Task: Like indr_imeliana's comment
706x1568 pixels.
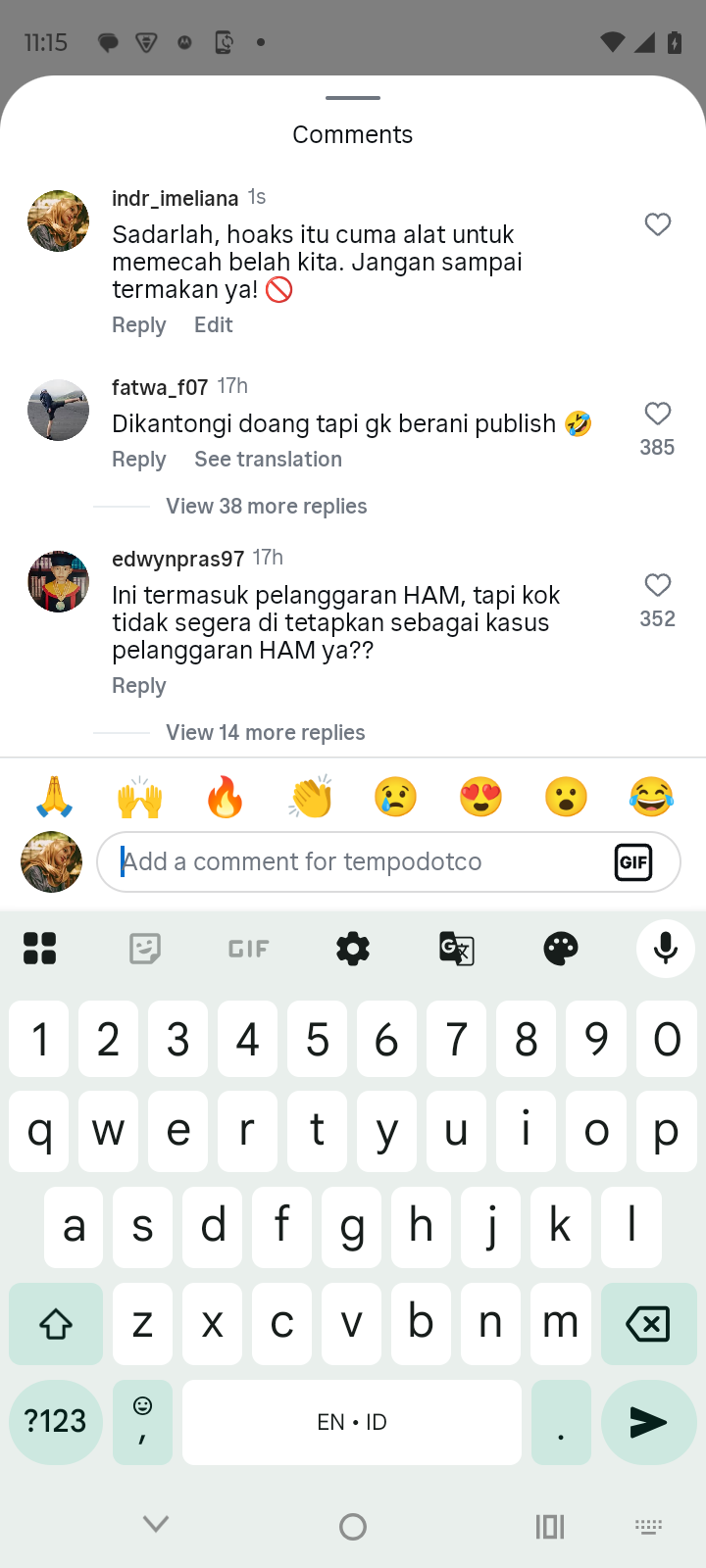Action: [658, 224]
